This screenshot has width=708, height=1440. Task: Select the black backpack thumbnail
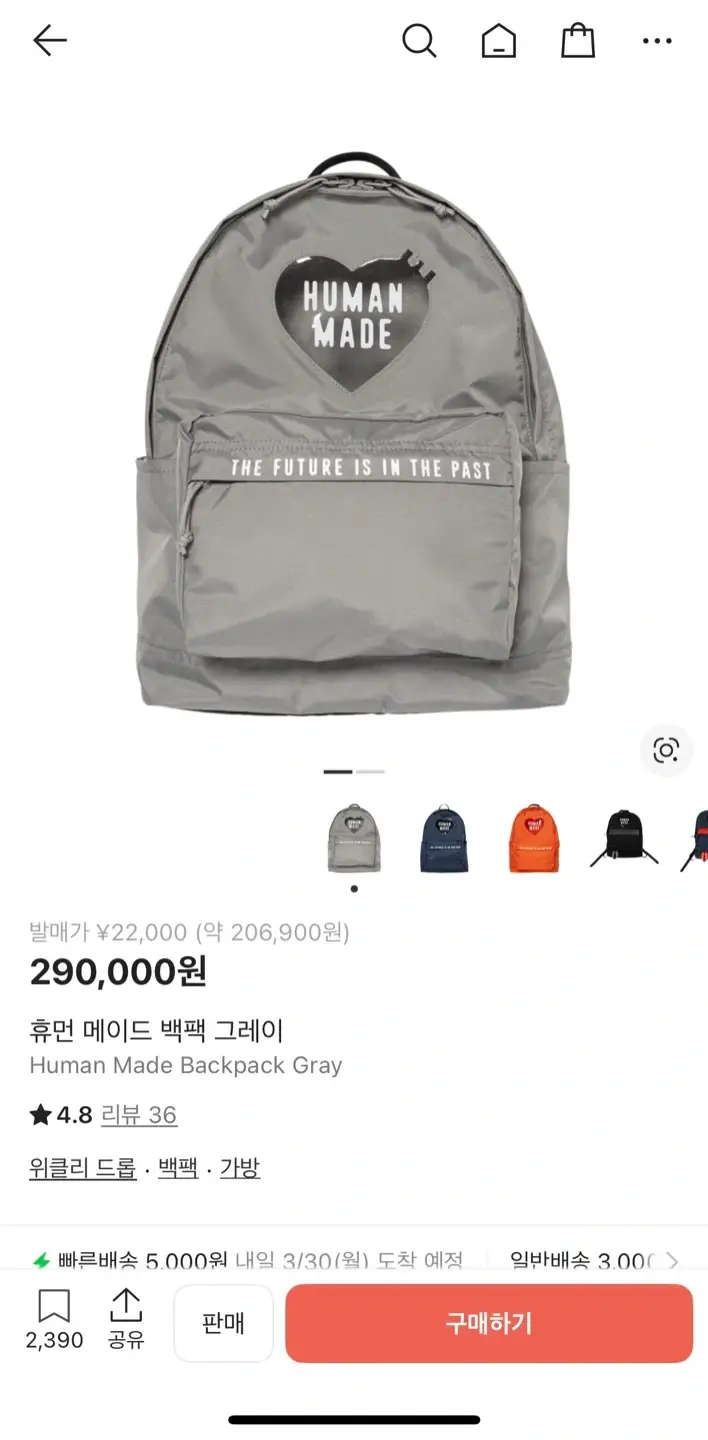(x=624, y=838)
